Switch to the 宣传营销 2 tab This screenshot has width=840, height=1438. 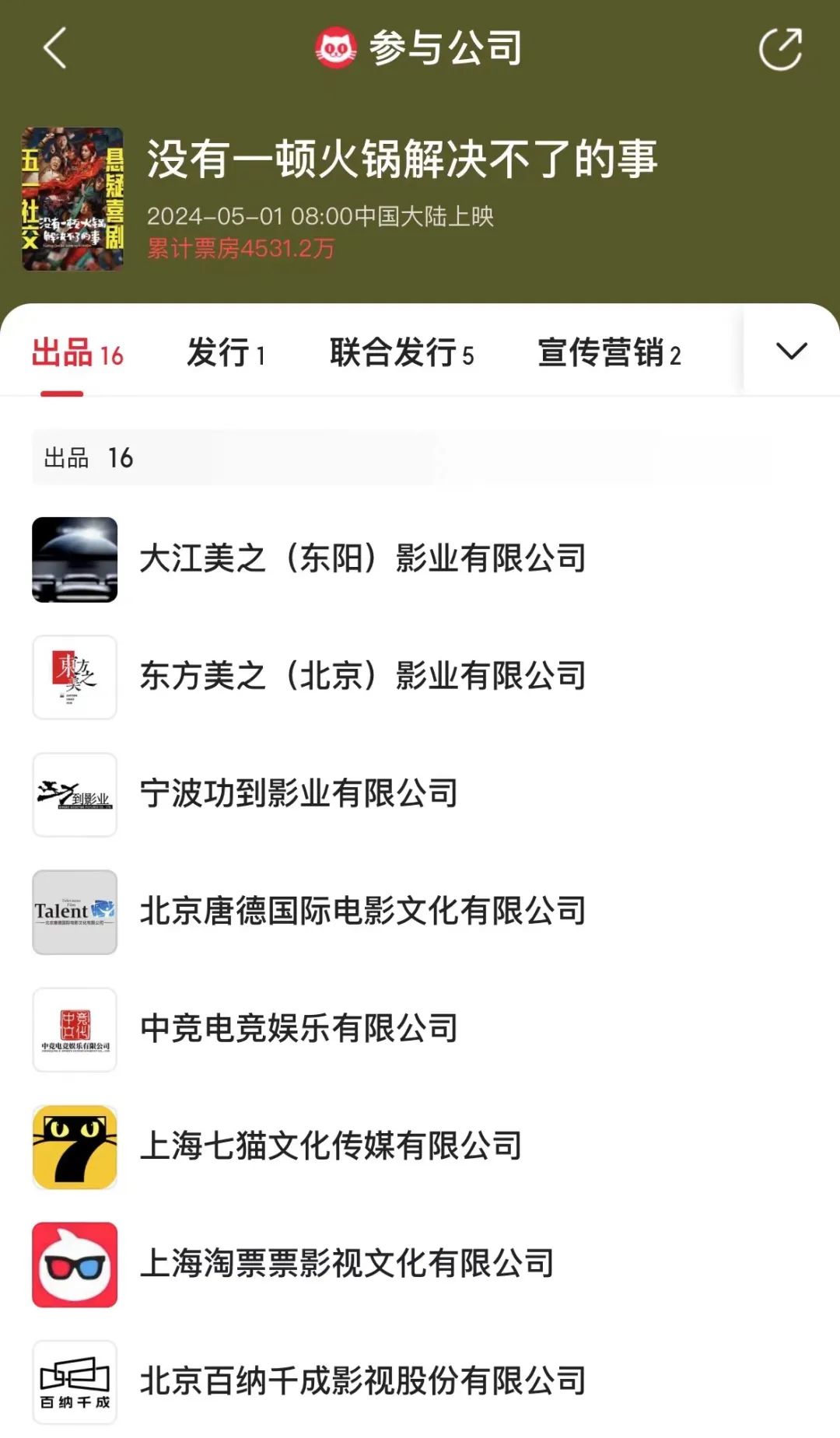pyautogui.click(x=609, y=354)
